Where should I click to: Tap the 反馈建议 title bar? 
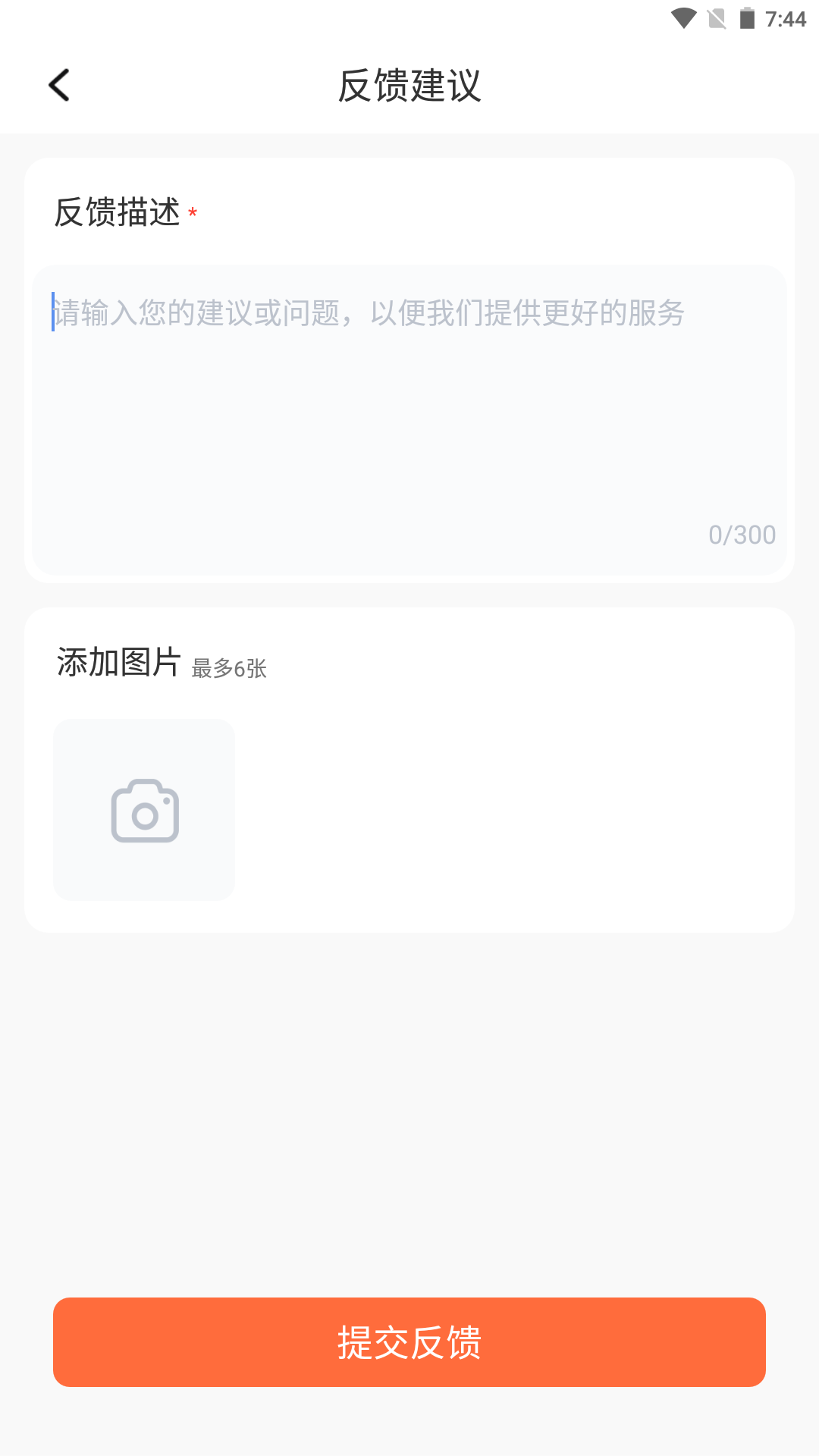(409, 85)
